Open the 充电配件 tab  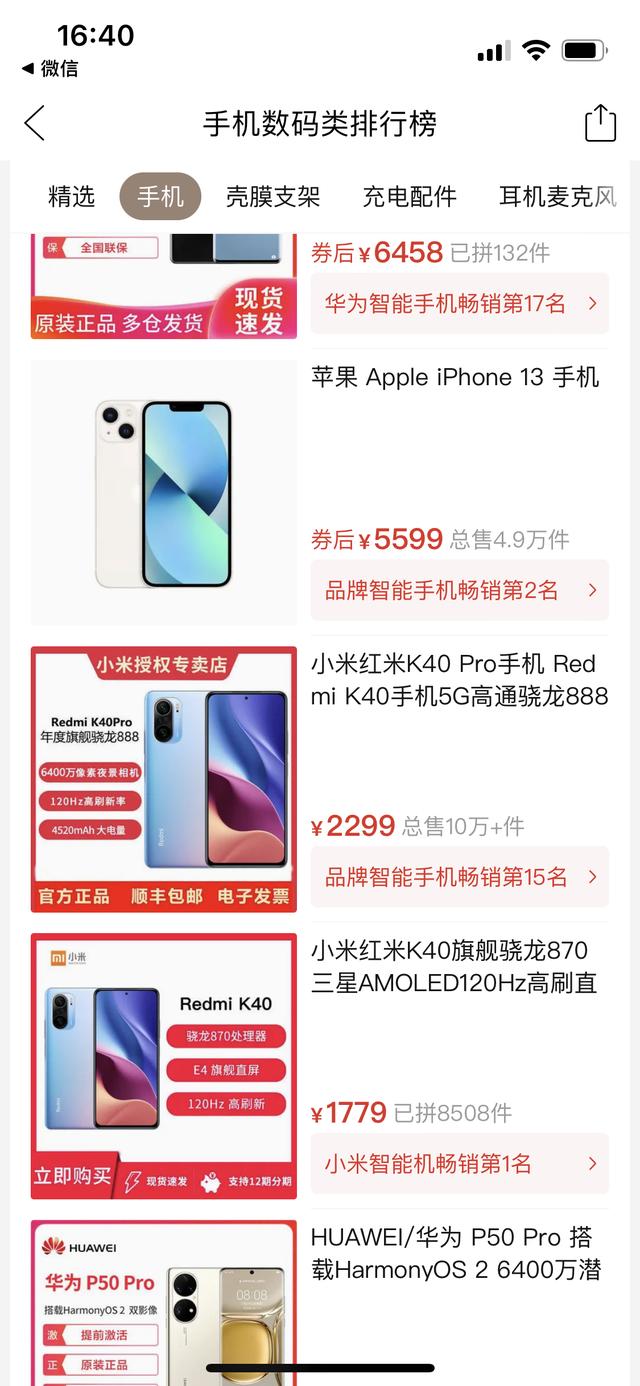[409, 196]
